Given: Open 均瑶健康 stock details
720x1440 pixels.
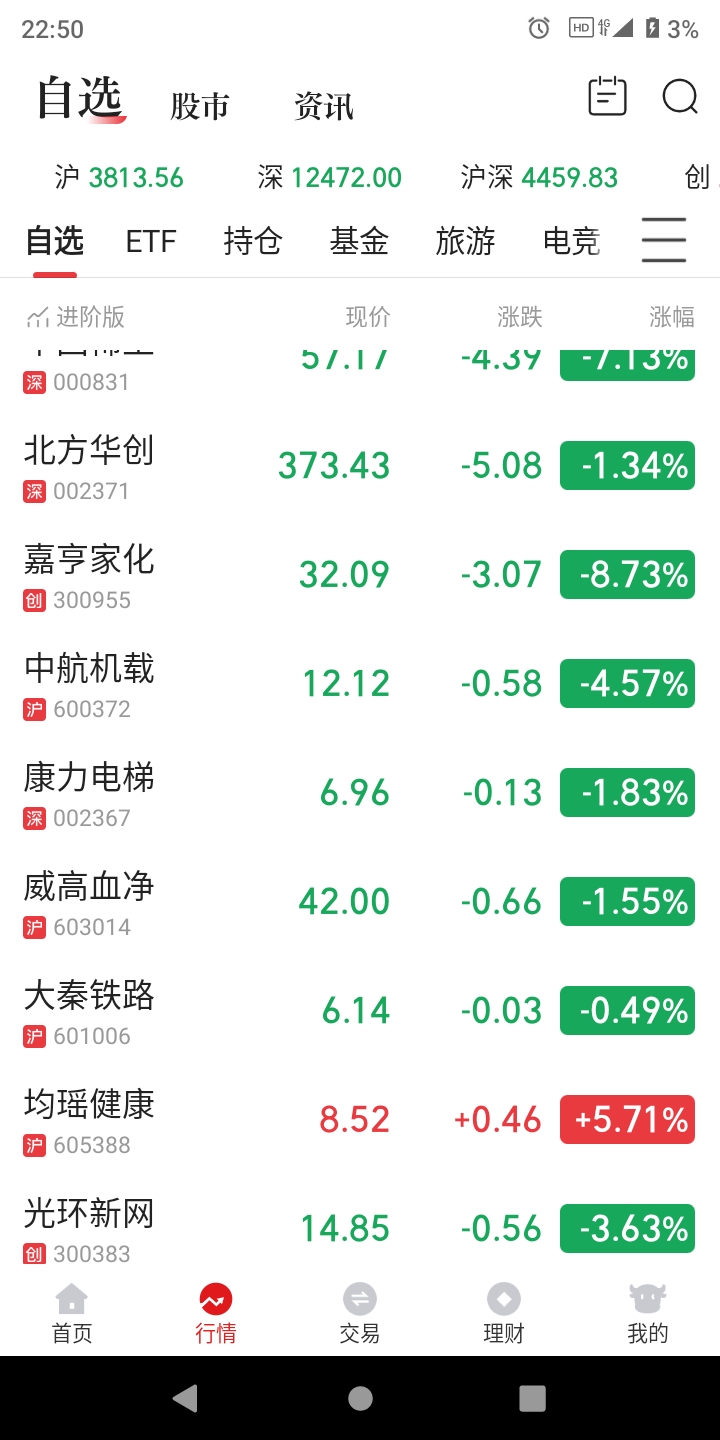Looking at the screenshot, I should (x=360, y=1120).
